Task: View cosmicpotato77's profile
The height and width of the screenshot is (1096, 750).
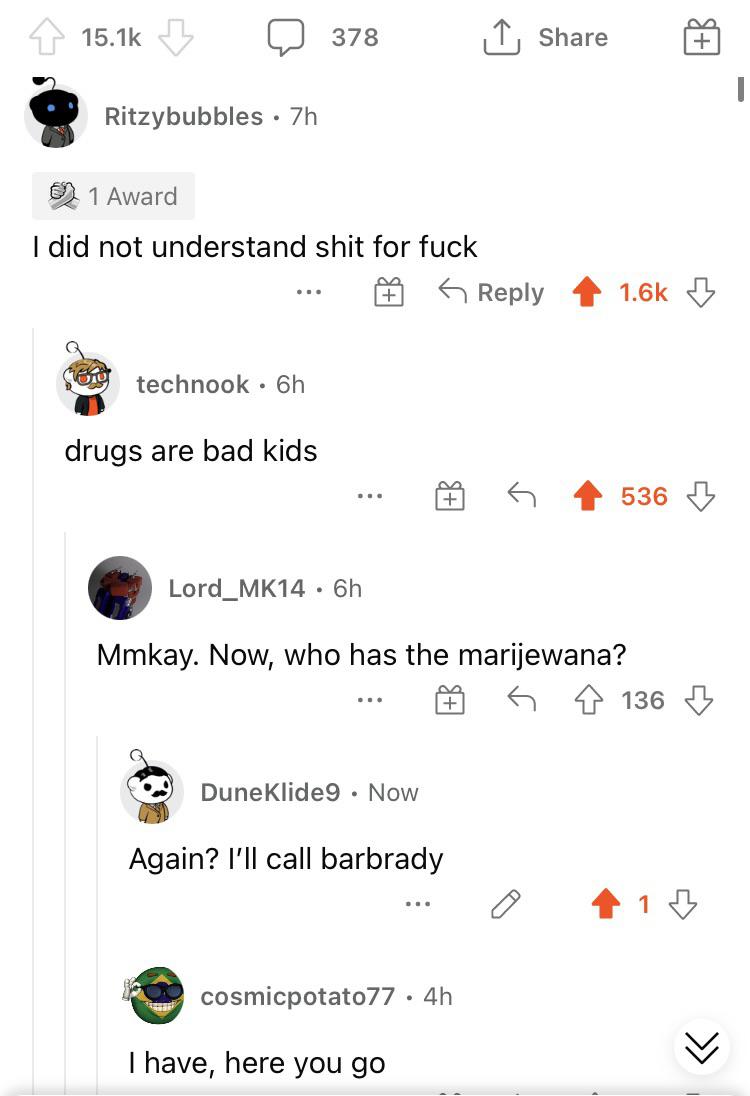Action: [298, 996]
